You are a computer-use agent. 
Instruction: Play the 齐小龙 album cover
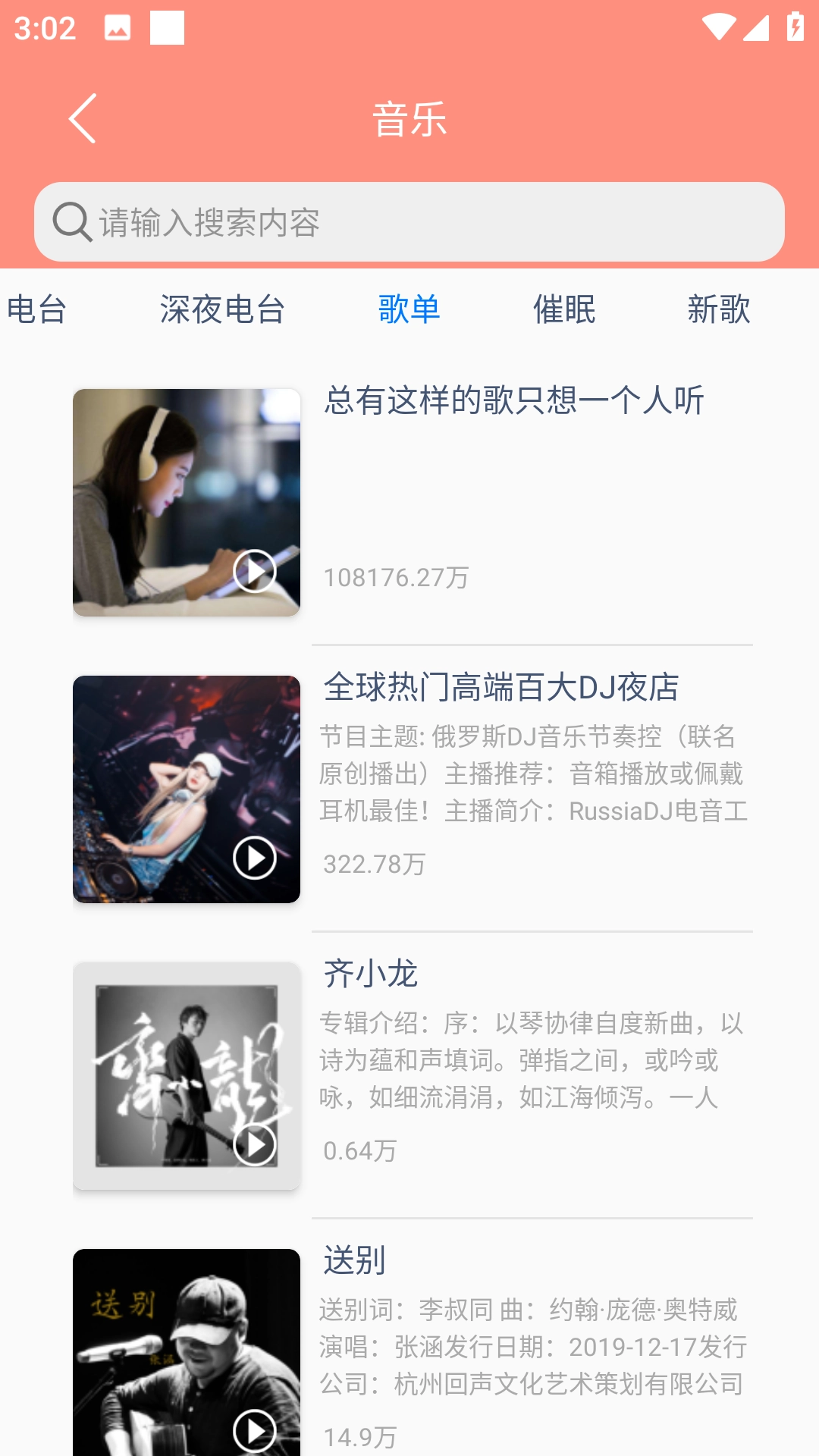[254, 1144]
